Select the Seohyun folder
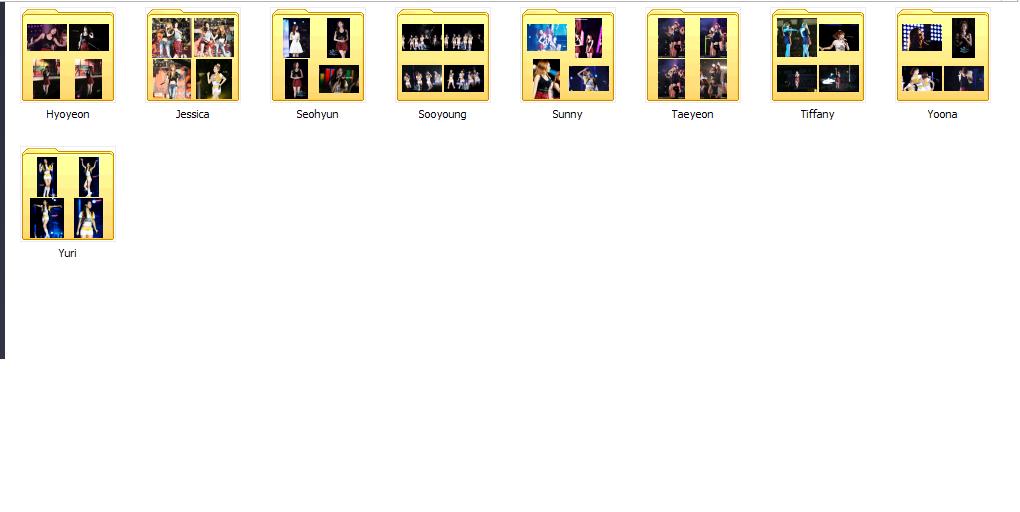This screenshot has height=512, width=1020. click(x=318, y=57)
